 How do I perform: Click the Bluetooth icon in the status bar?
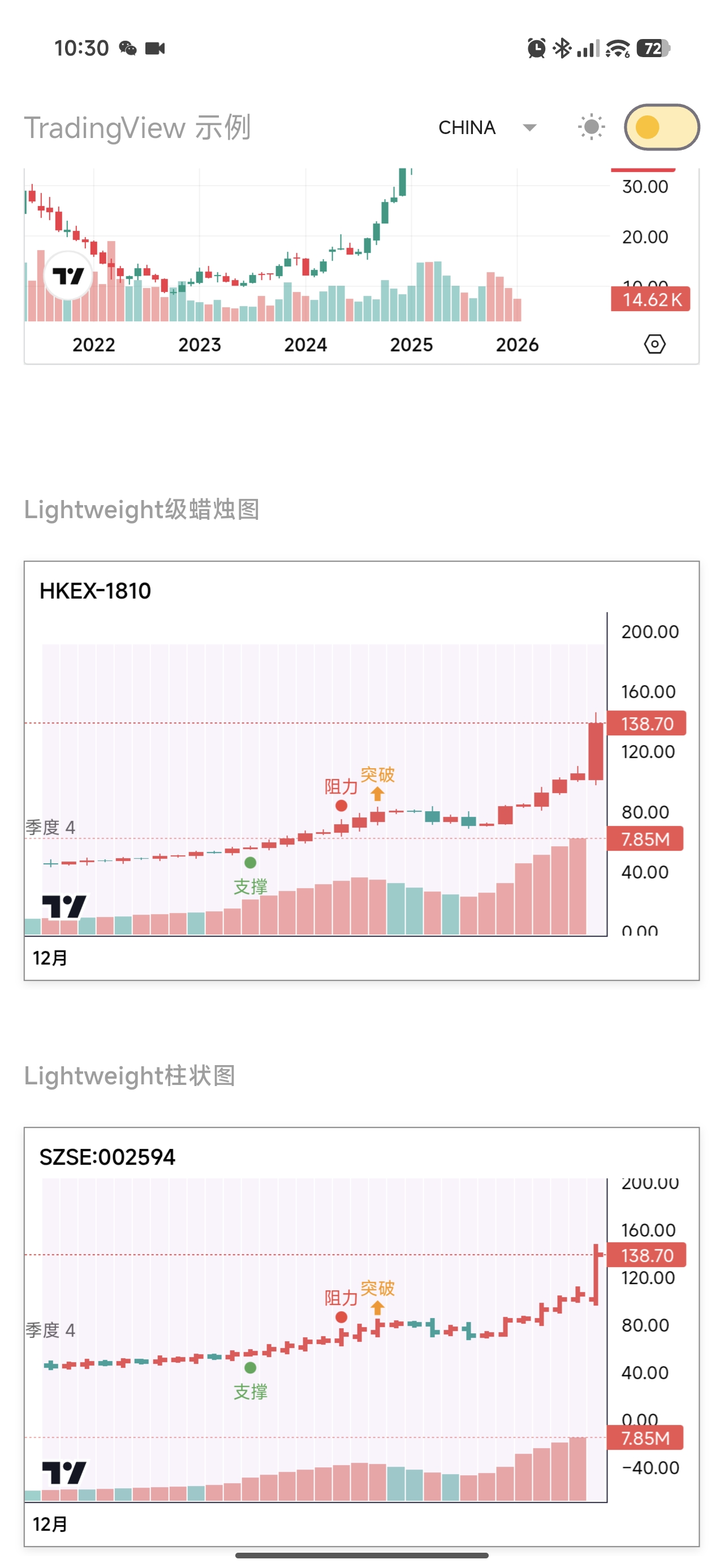[x=562, y=49]
